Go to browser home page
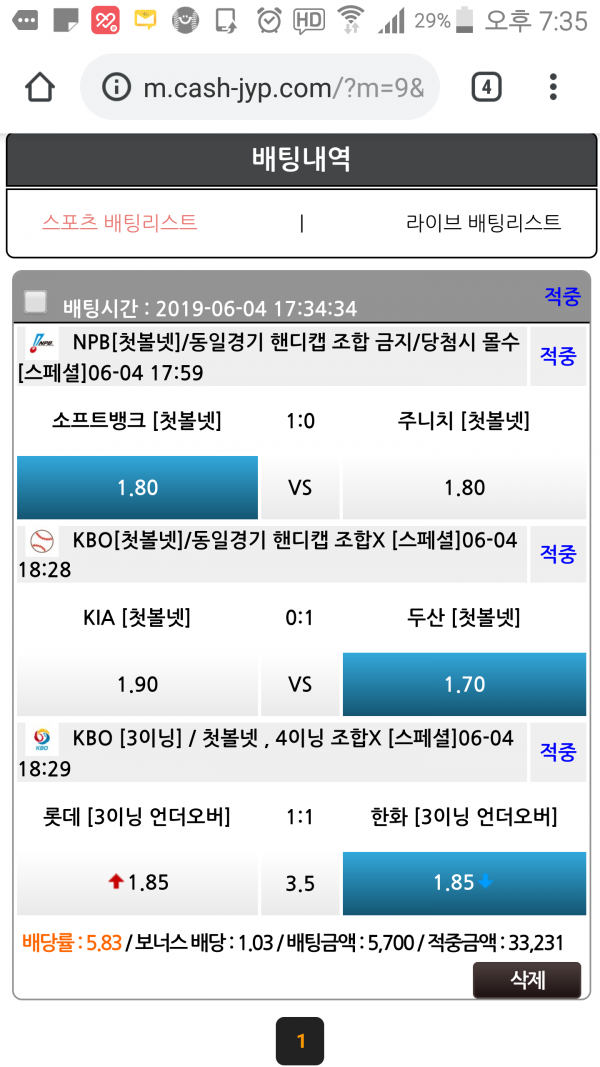Image resolution: width=600 pixels, height=1067 pixels. click(40, 88)
